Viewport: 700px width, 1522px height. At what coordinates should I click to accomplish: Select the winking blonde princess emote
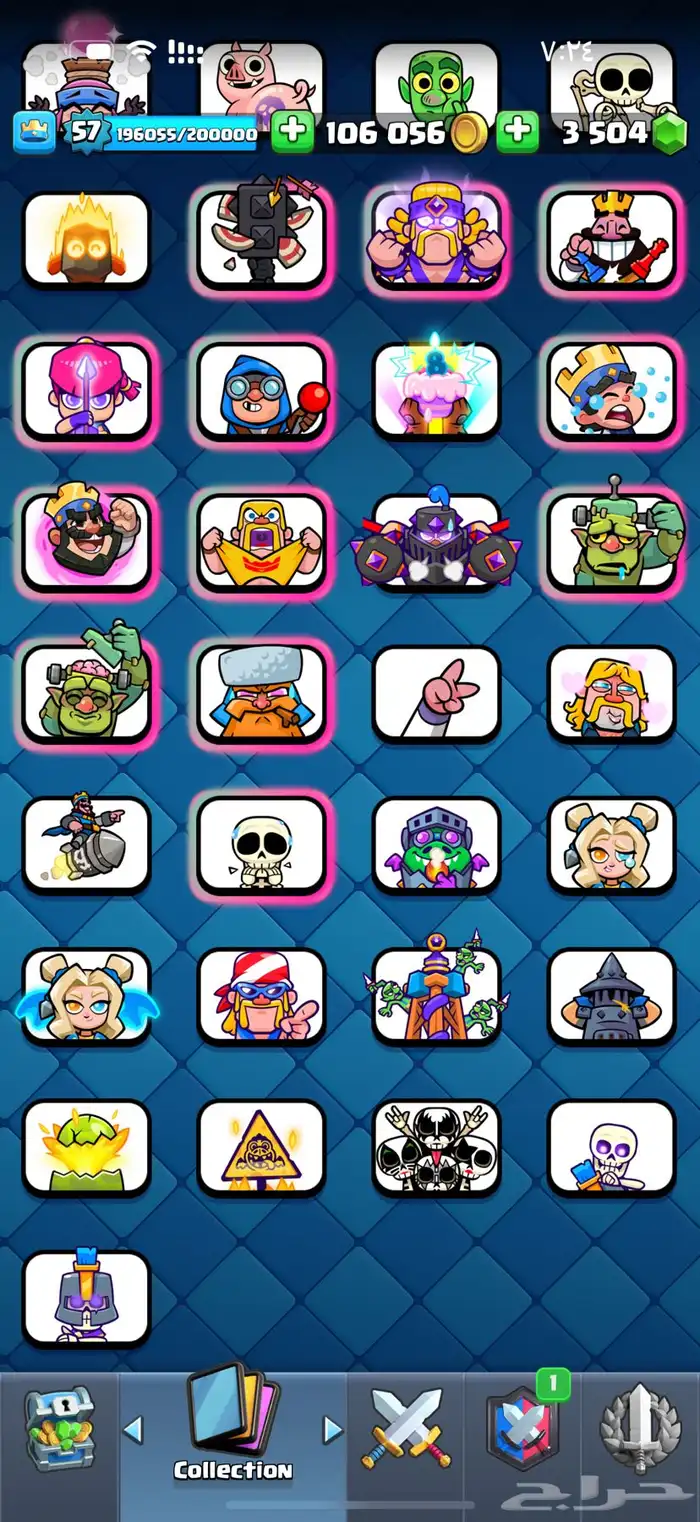tap(611, 845)
